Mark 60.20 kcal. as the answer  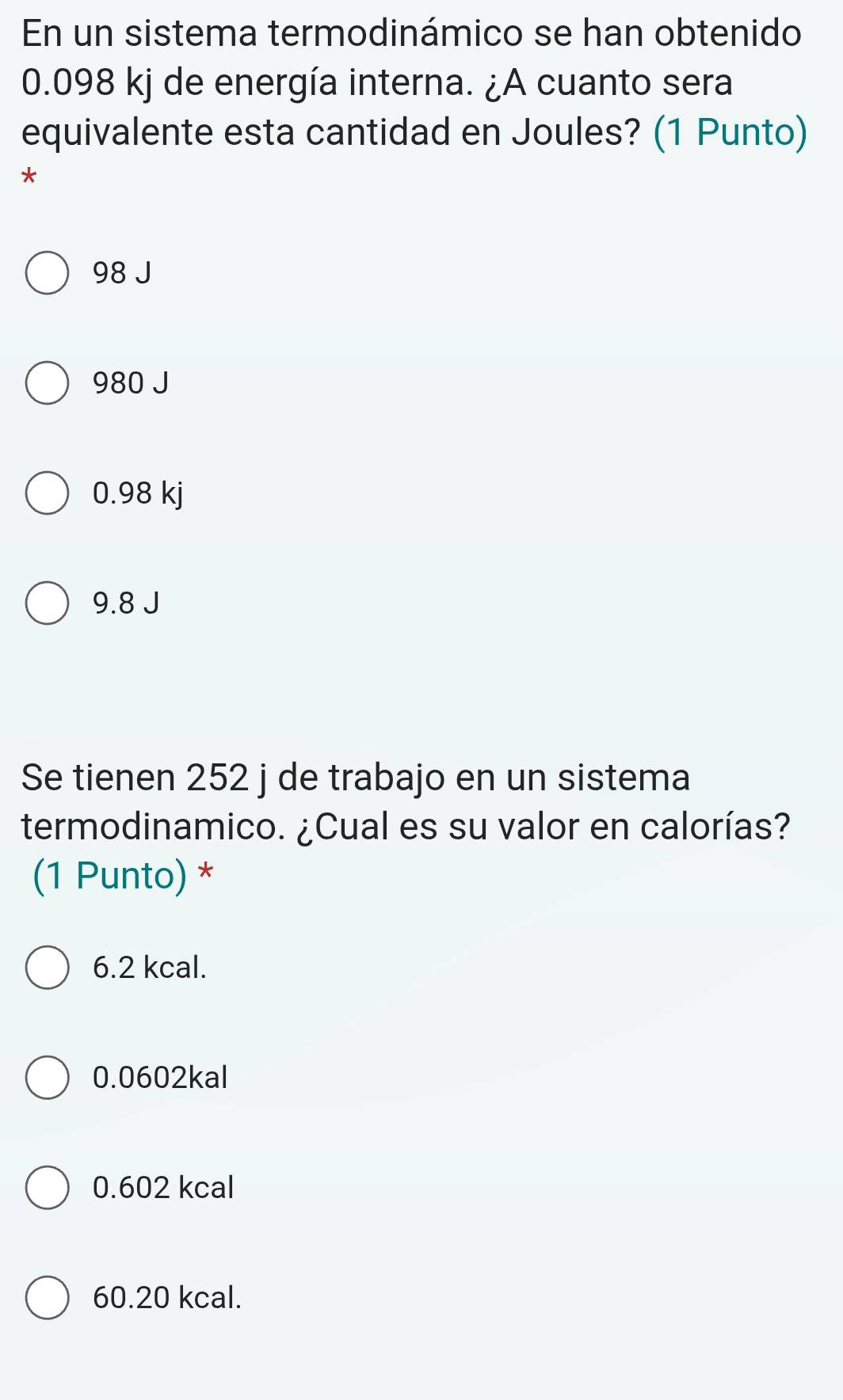[x=48, y=1298]
